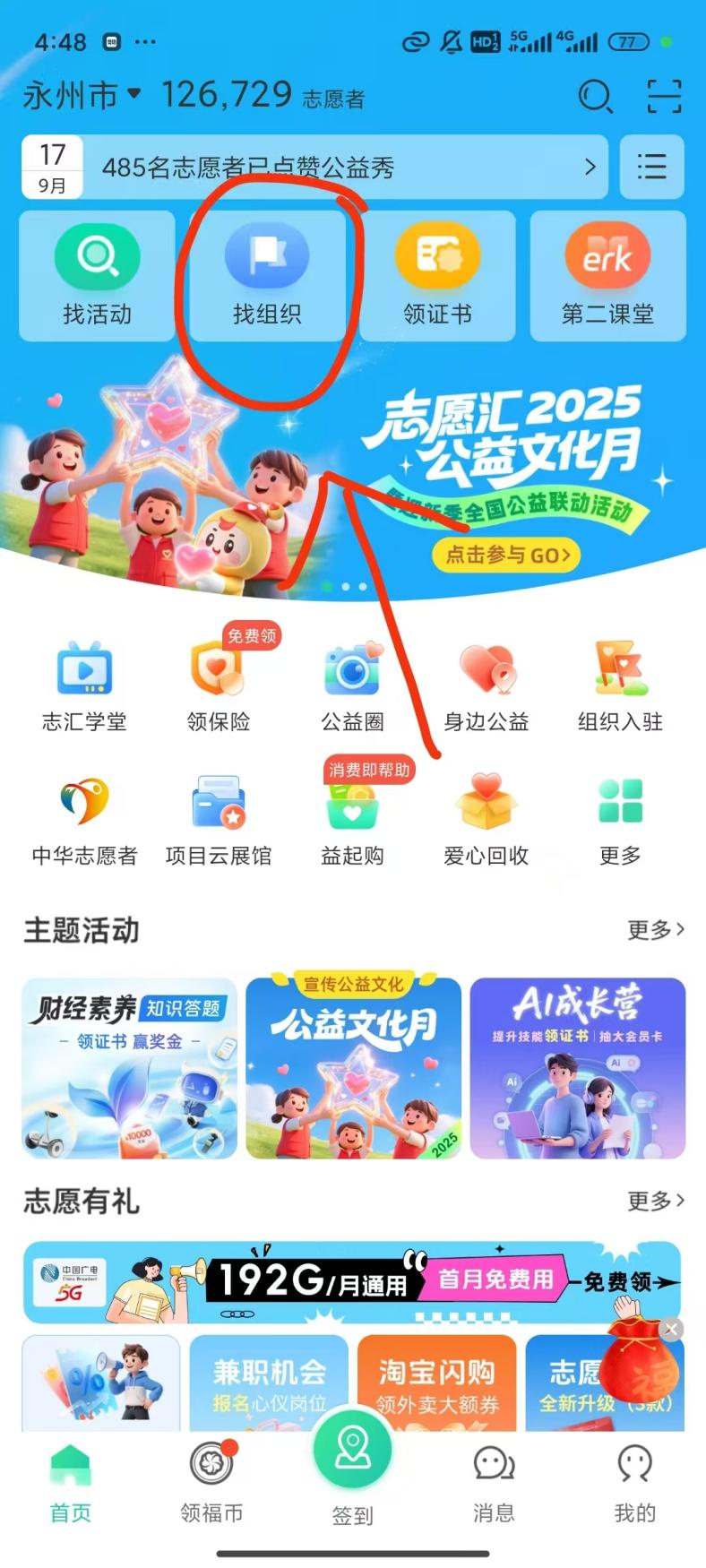This screenshot has height=1568, width=706.
Task: Open the 财经素养 知识答题 card
Action: click(130, 1068)
